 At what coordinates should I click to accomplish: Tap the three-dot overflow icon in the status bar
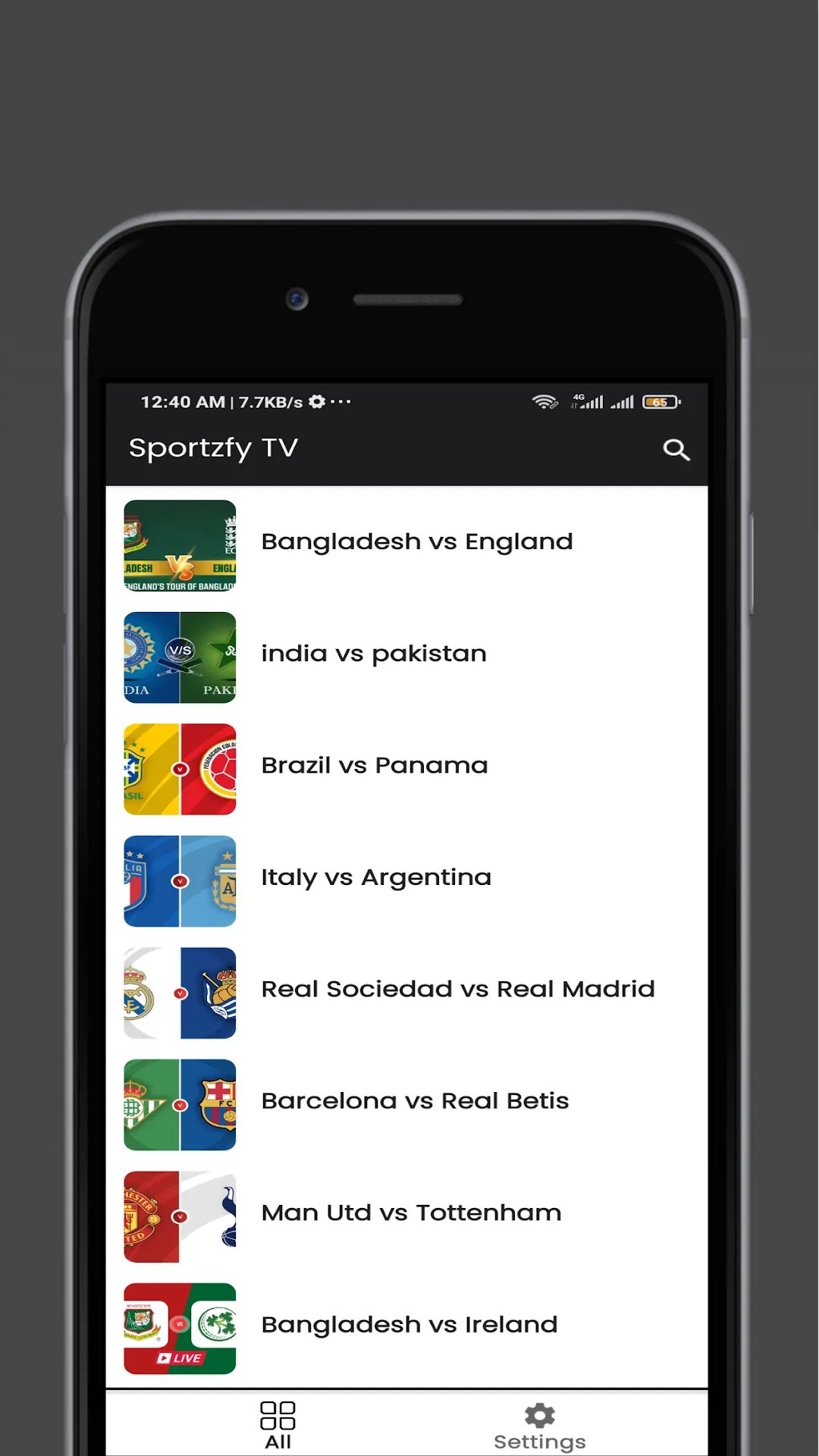341,403
